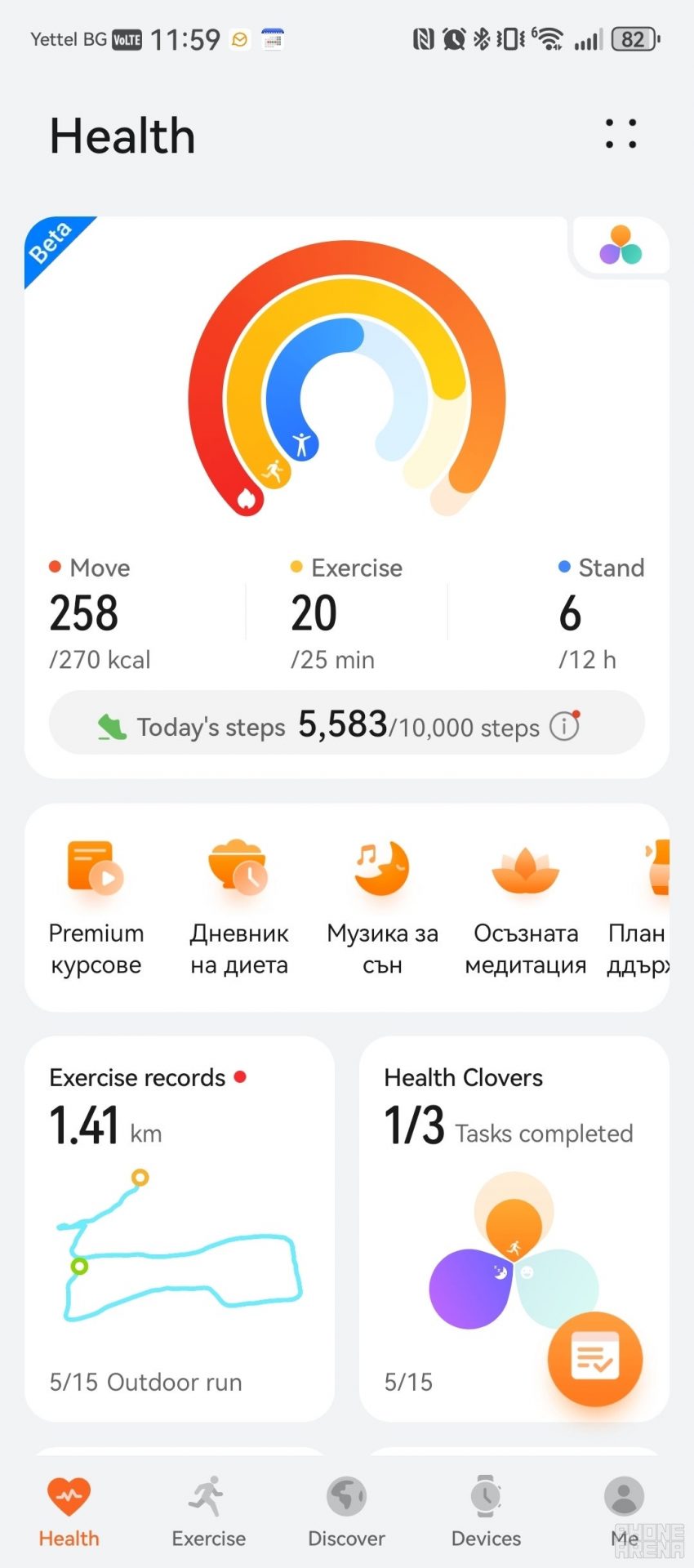This screenshot has width=694, height=1568.
Task: Switch to the Devices tab
Action: tap(486, 1511)
